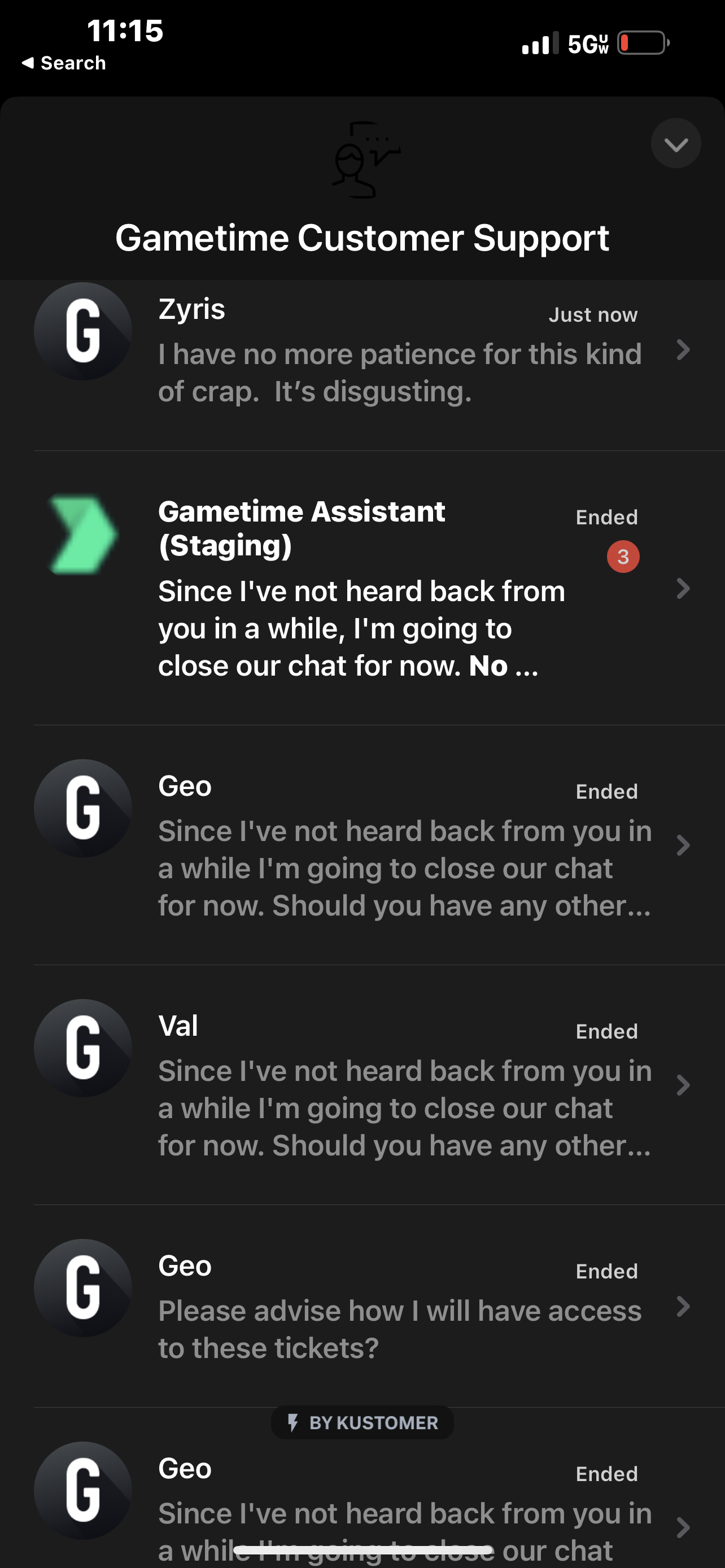Select Geo's avatar in the third conversation
725x1568 pixels.
coord(83,808)
